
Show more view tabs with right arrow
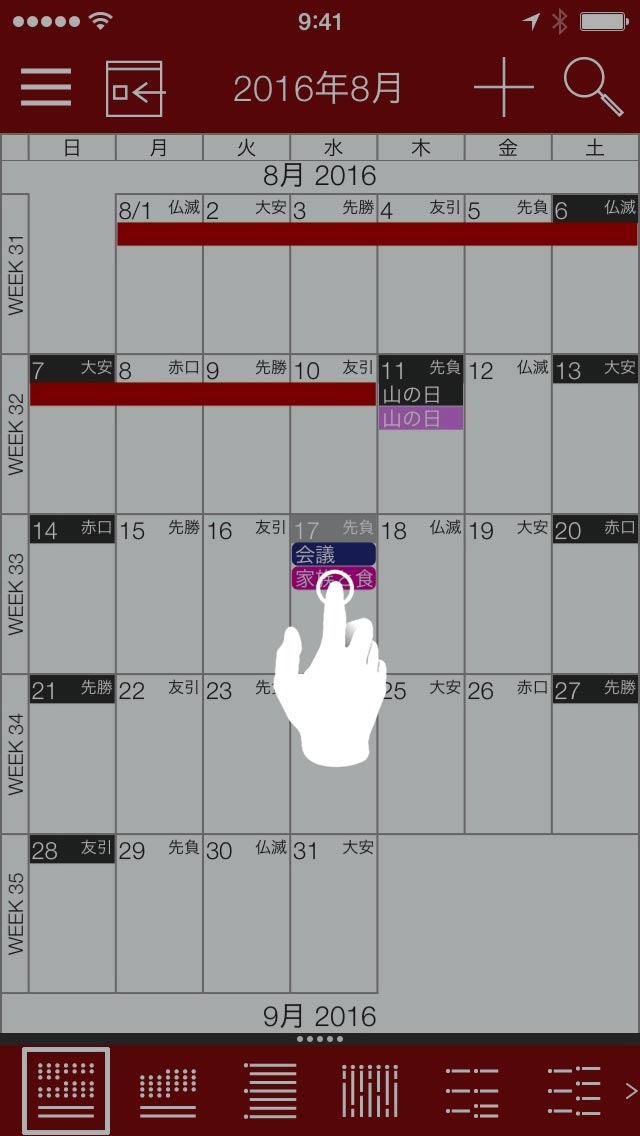click(630, 1090)
